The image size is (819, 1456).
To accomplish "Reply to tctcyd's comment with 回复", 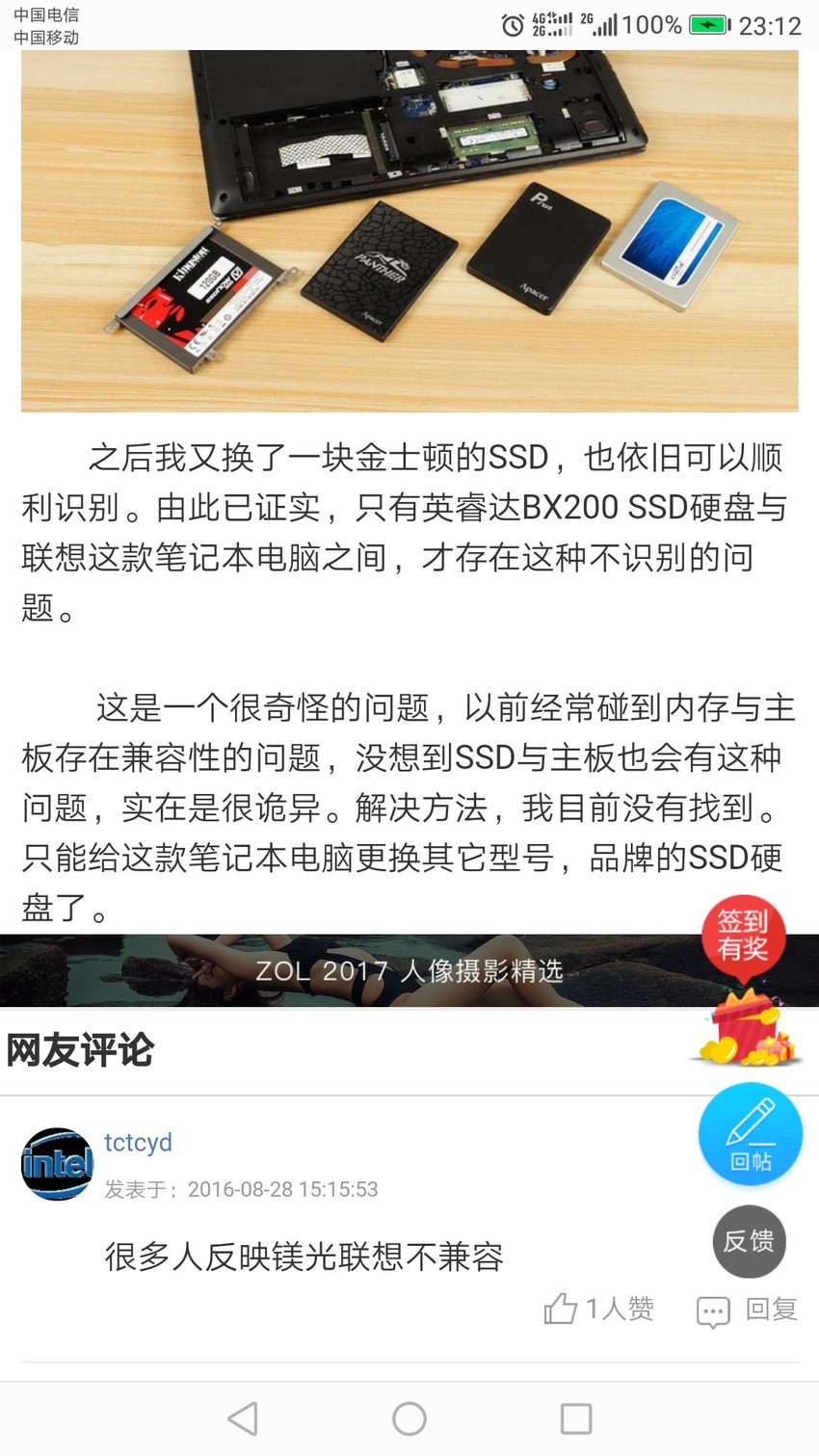I will pyautogui.click(x=748, y=1310).
